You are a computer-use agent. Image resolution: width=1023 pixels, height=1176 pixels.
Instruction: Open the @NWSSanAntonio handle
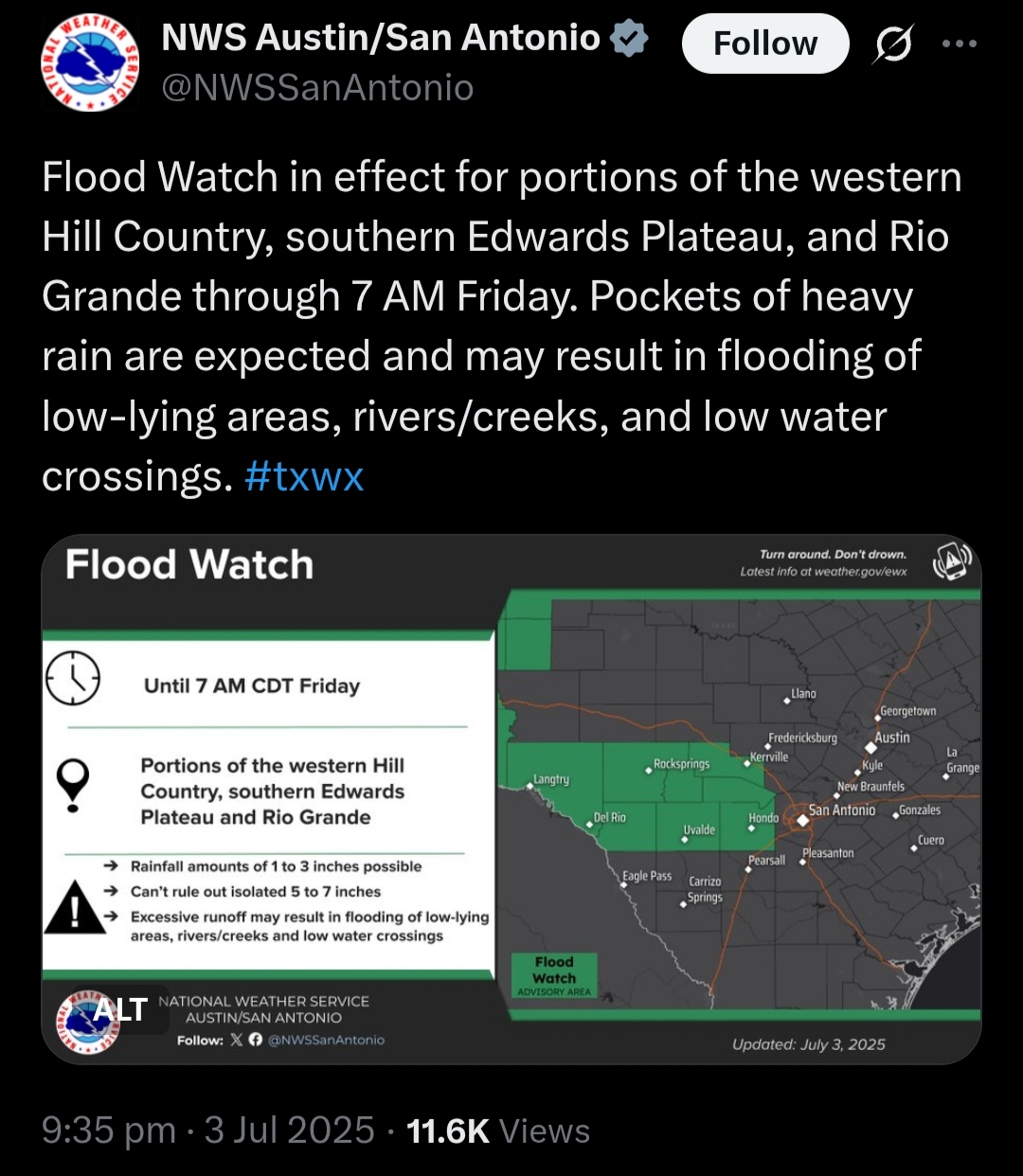tap(317, 88)
